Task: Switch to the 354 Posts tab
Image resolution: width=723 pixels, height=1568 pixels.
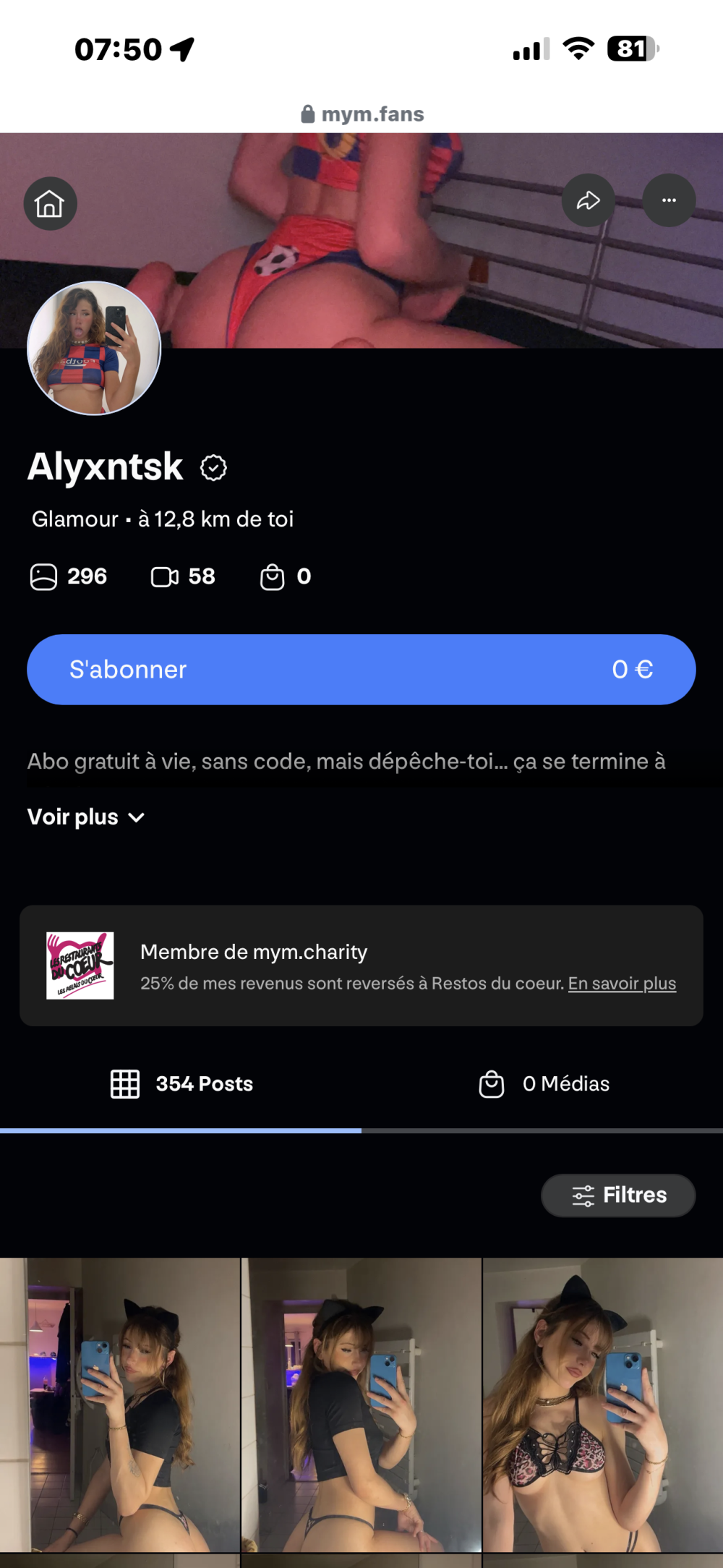Action: (181, 1083)
